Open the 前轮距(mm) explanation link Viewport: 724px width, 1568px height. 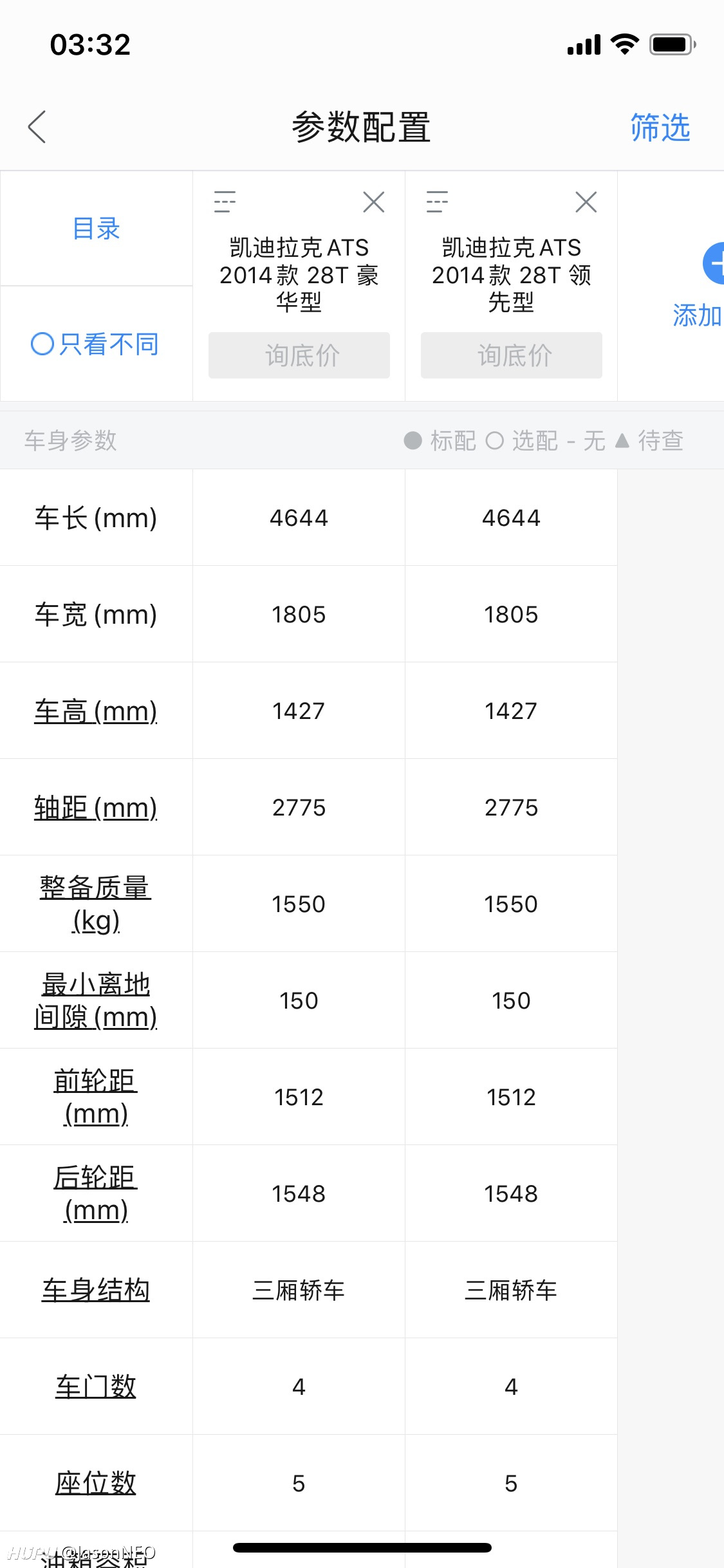[x=96, y=1097]
